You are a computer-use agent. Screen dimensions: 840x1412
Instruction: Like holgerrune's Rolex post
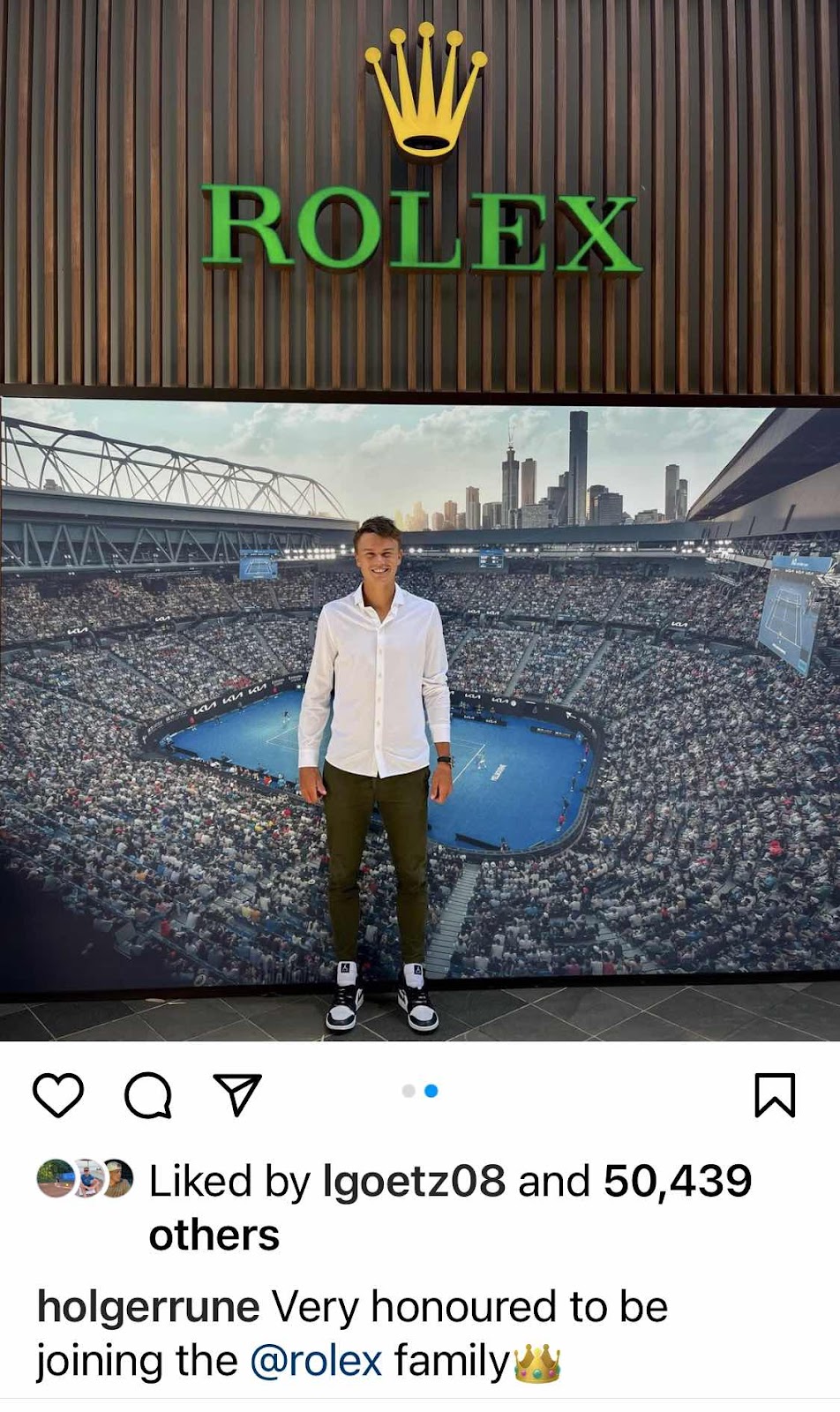click(58, 1095)
